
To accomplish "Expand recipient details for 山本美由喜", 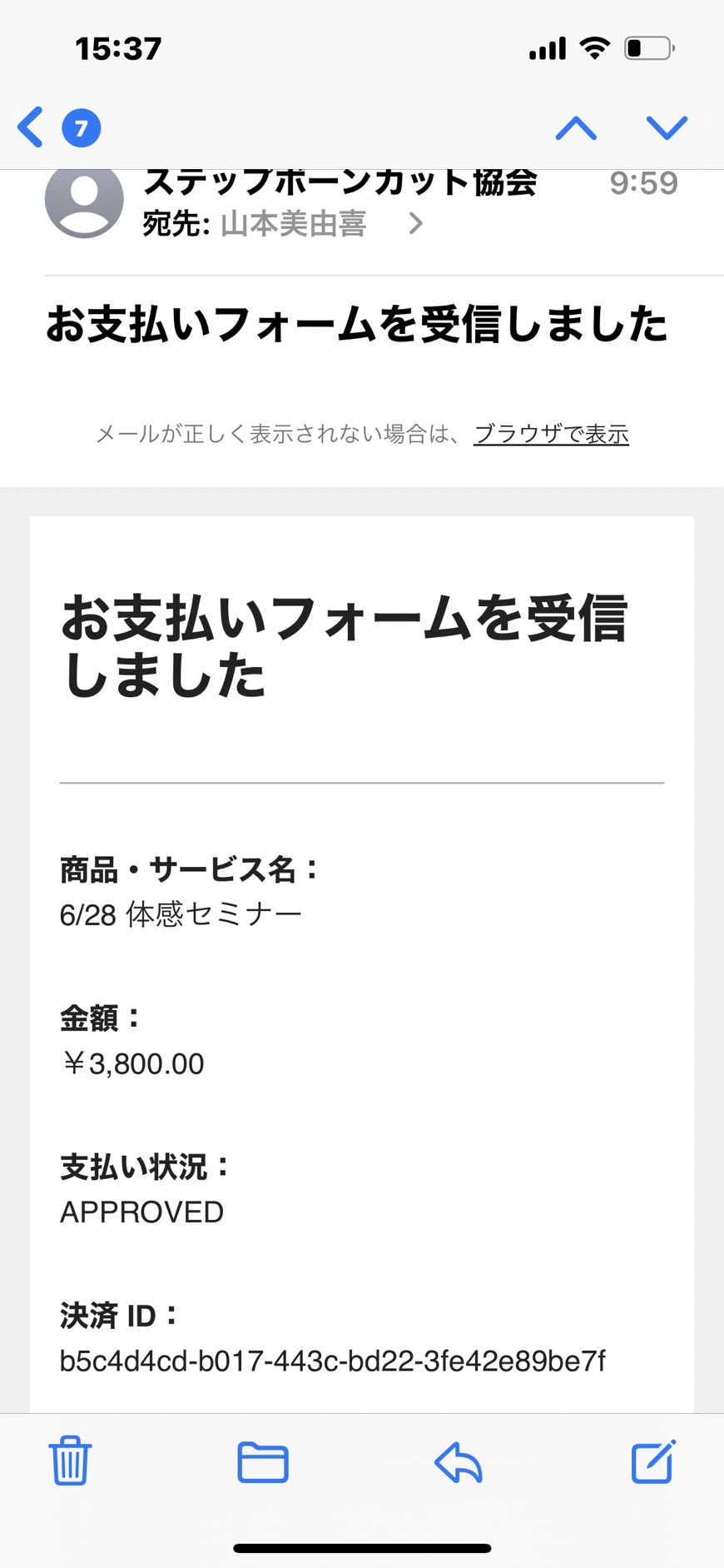I will pos(283,223).
